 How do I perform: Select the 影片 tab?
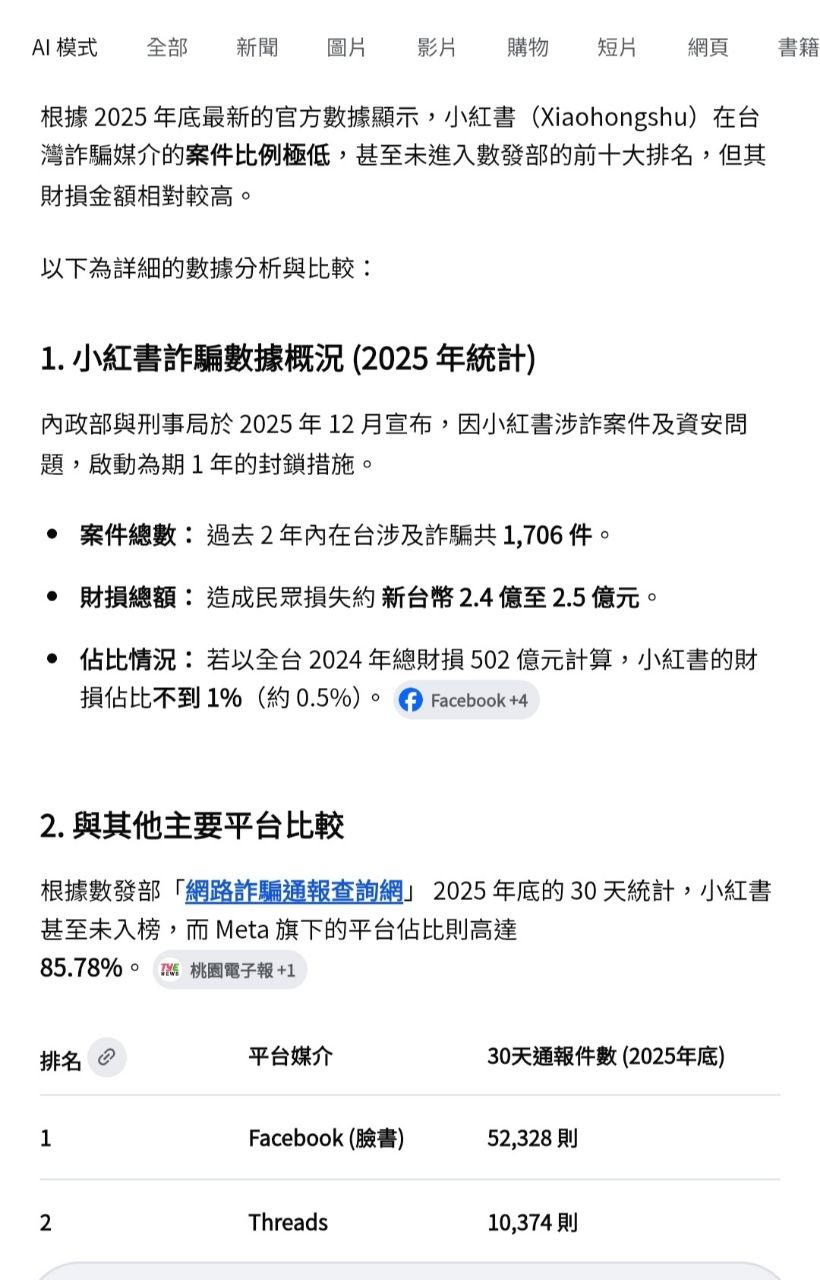pos(437,47)
